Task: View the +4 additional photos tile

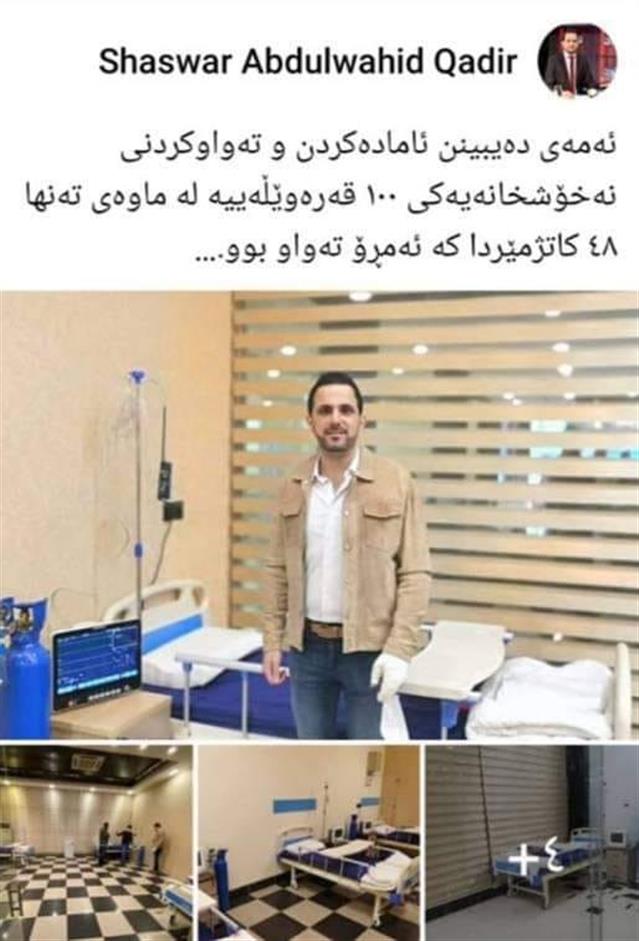Action: 531,842
